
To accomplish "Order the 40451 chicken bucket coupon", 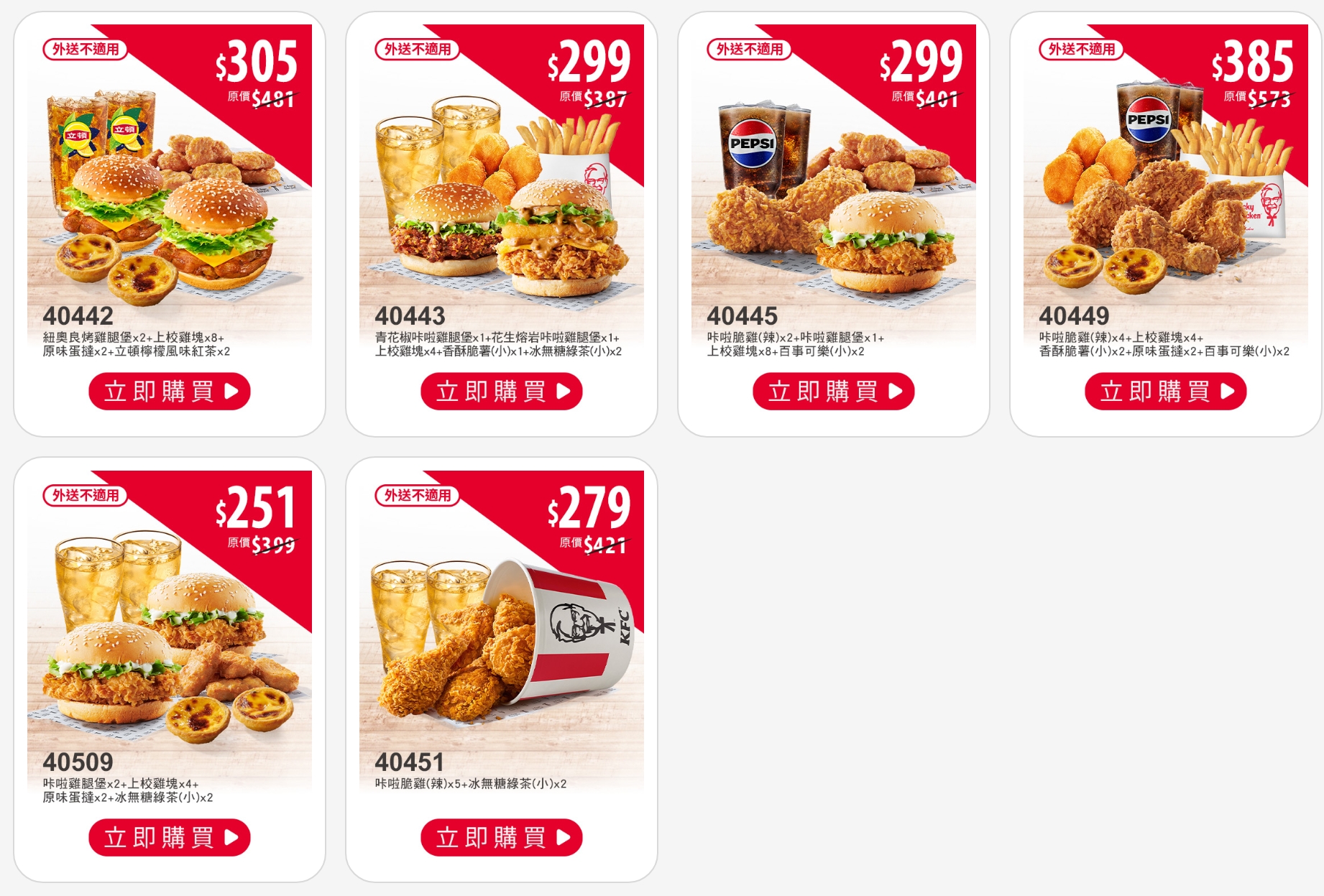I will coord(502,838).
